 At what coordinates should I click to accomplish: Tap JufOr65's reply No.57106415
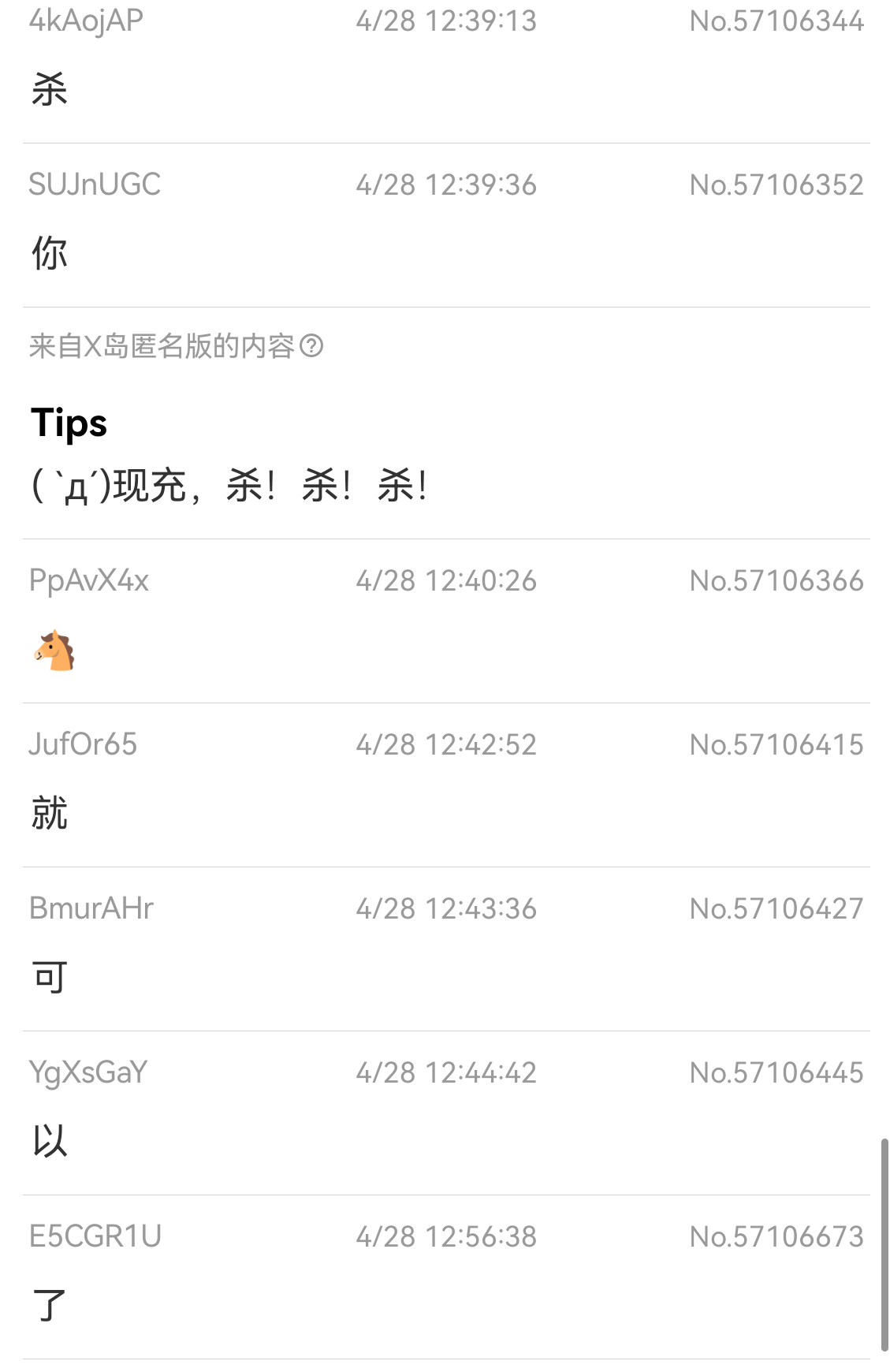[445, 785]
